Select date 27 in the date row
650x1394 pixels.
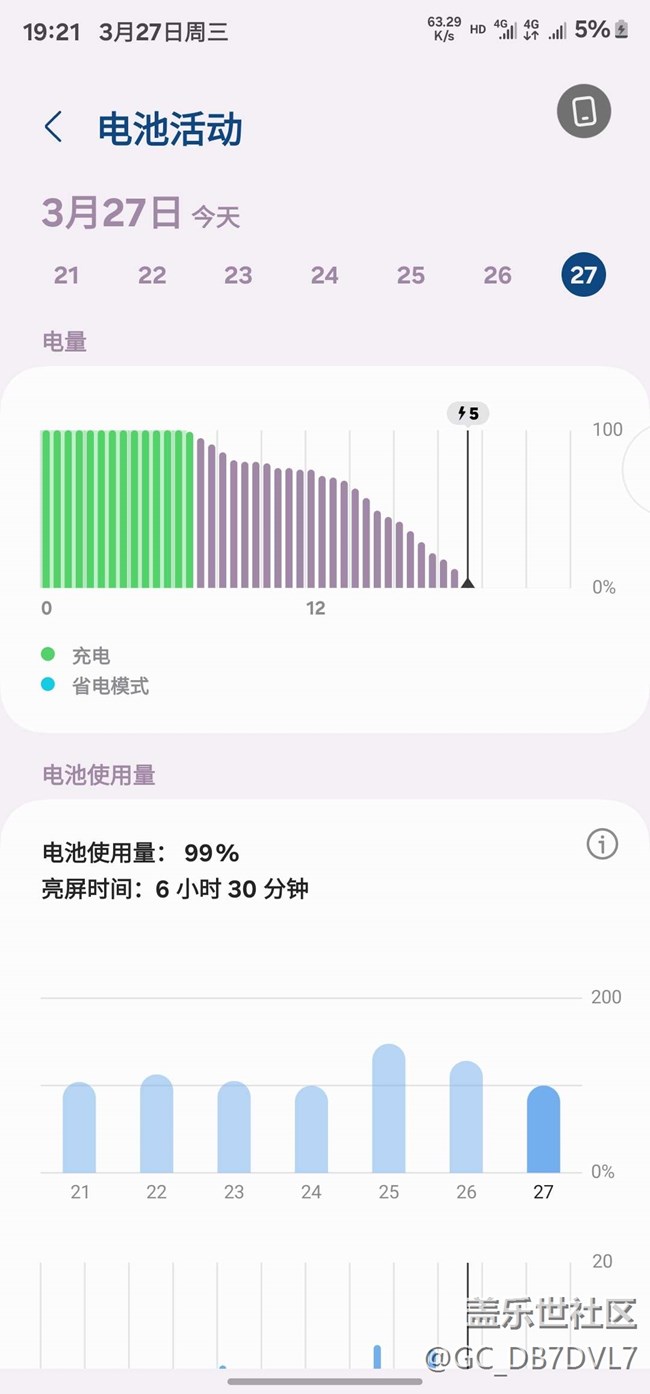coord(583,275)
